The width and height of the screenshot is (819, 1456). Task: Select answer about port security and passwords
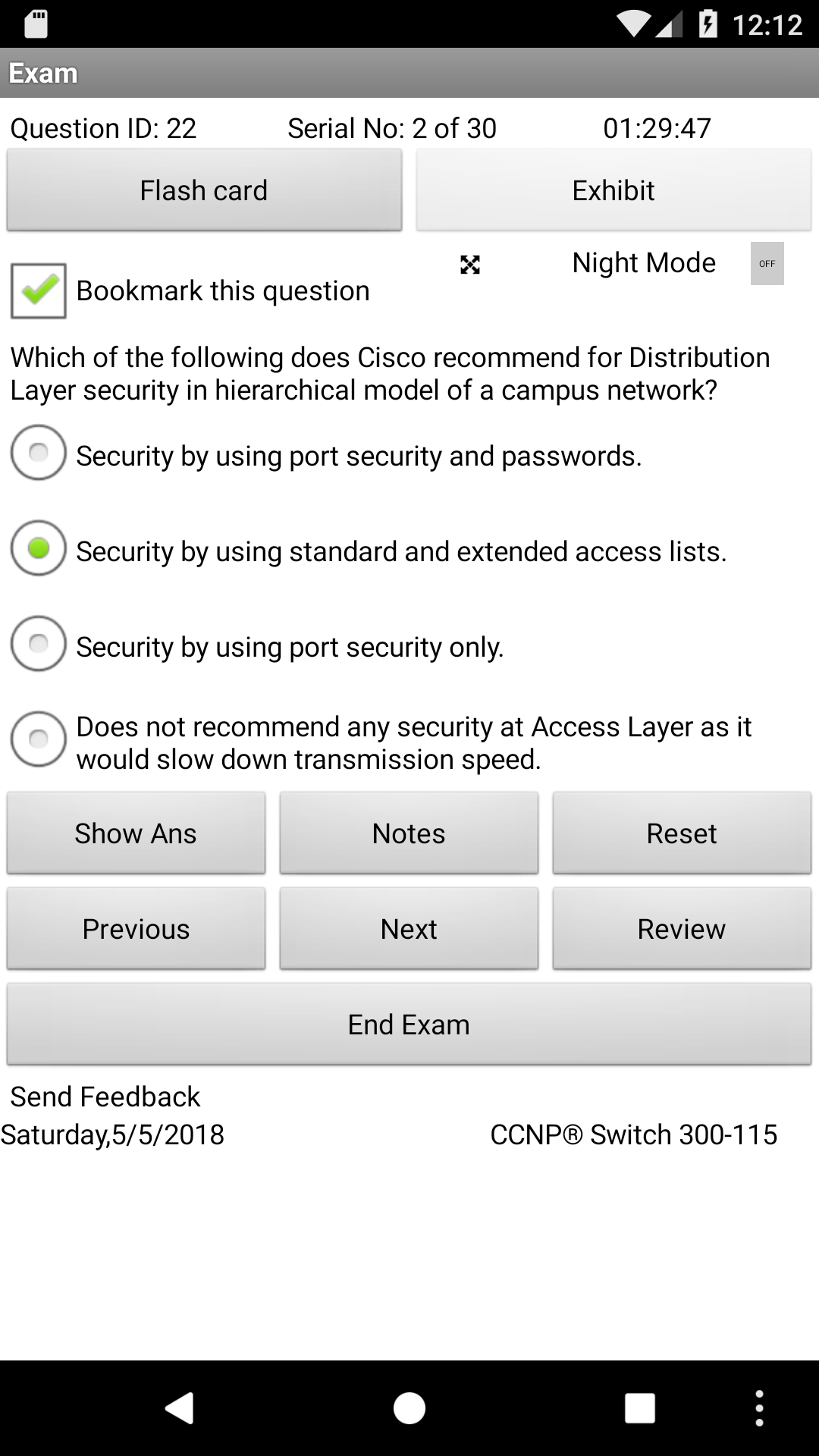tap(38, 453)
